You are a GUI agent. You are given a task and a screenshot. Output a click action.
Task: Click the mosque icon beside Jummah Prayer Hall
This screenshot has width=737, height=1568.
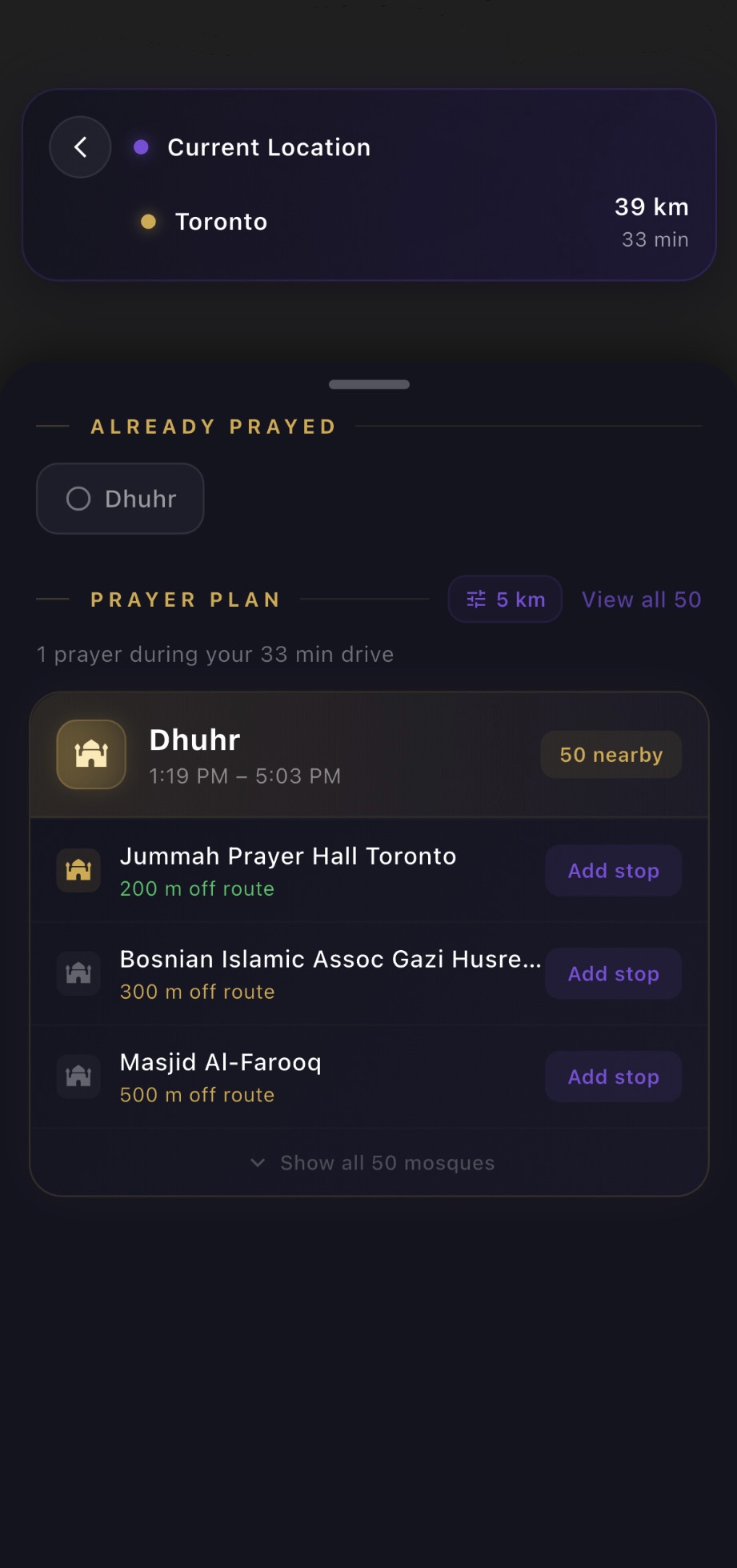(x=78, y=870)
